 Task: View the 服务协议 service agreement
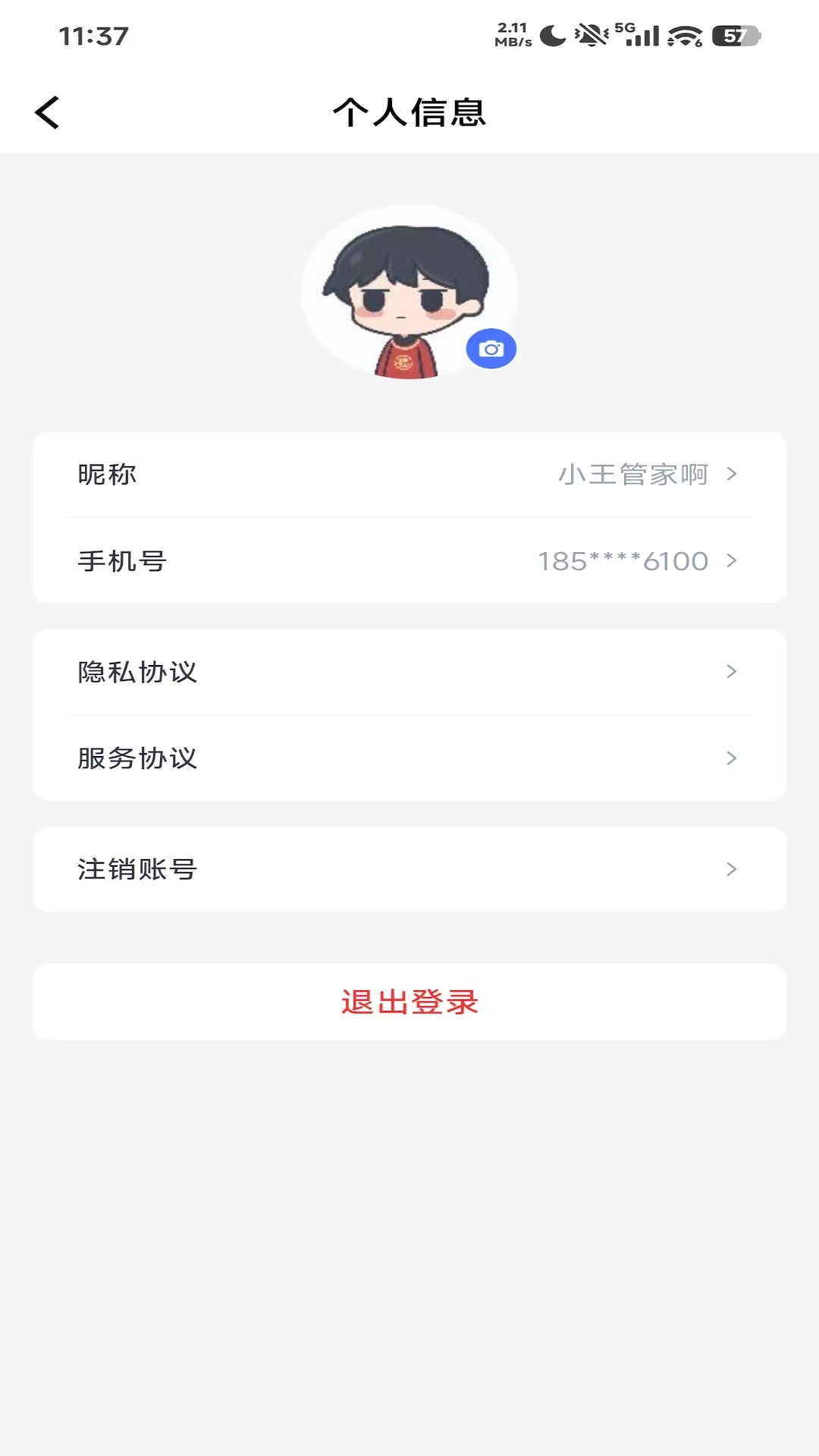click(409, 758)
